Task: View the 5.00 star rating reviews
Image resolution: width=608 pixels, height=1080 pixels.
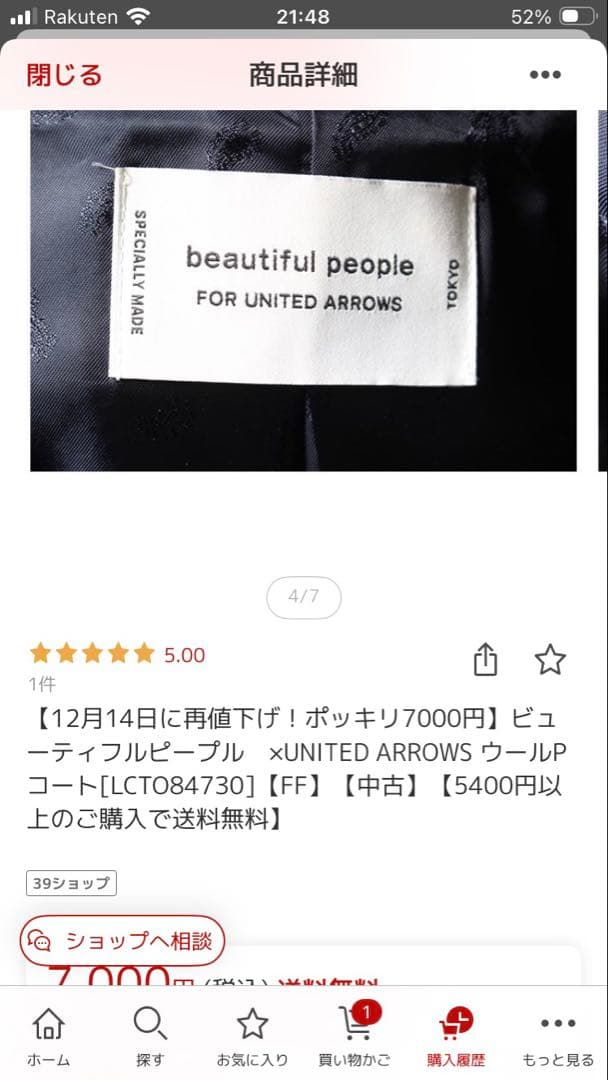Action: (117, 655)
